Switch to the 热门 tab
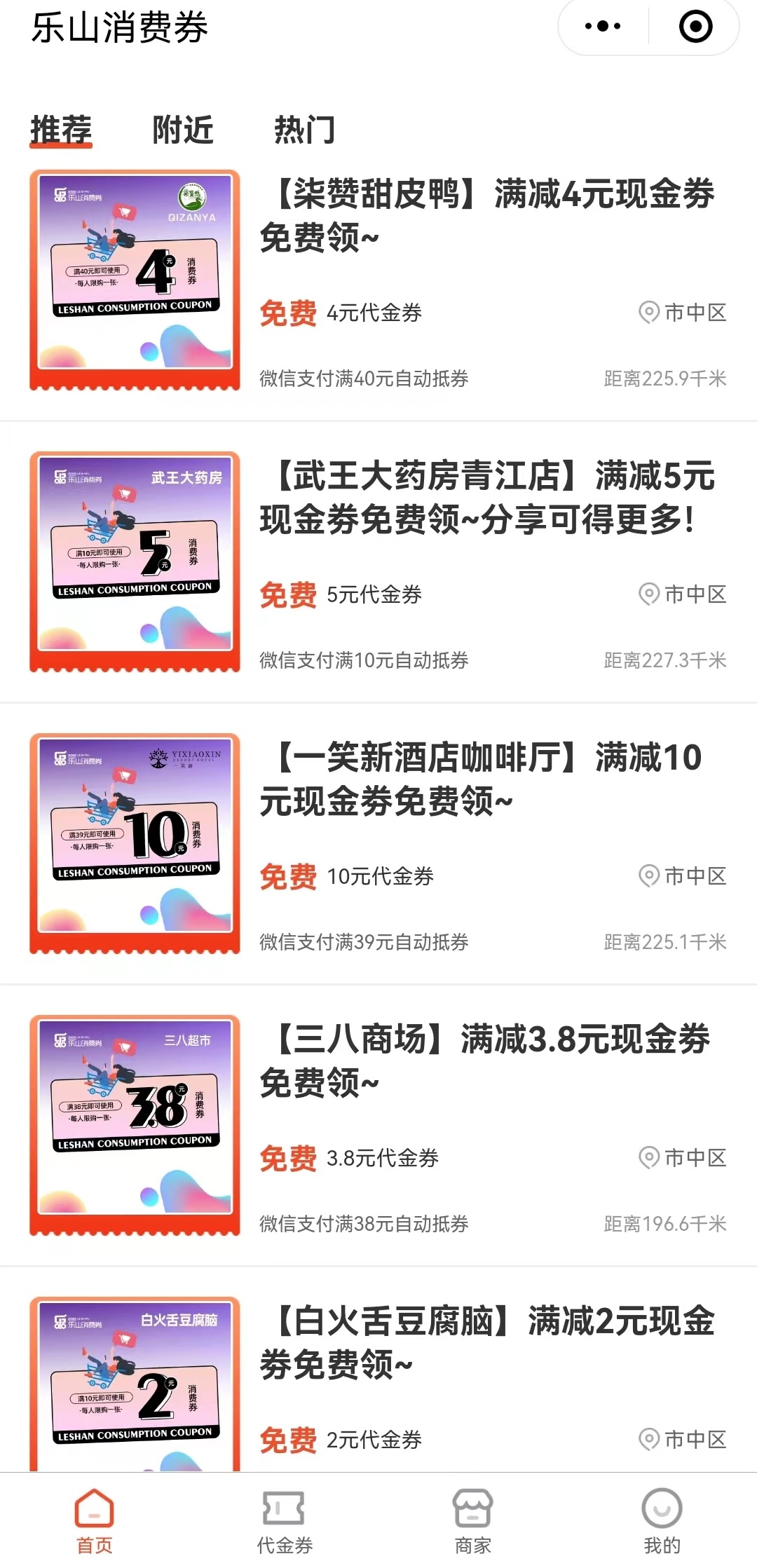This screenshot has width=757, height=1568. (305, 130)
